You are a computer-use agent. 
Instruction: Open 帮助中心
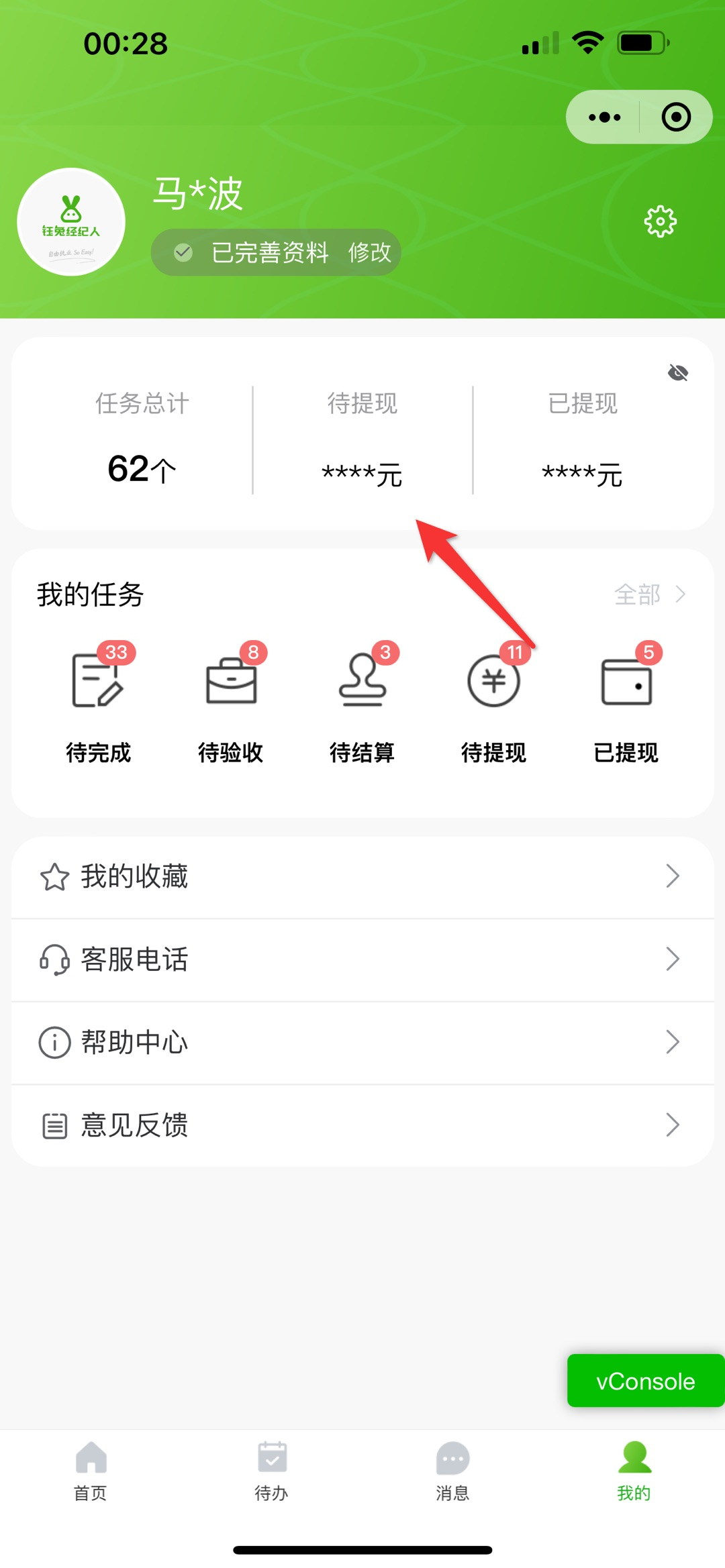point(362,1042)
